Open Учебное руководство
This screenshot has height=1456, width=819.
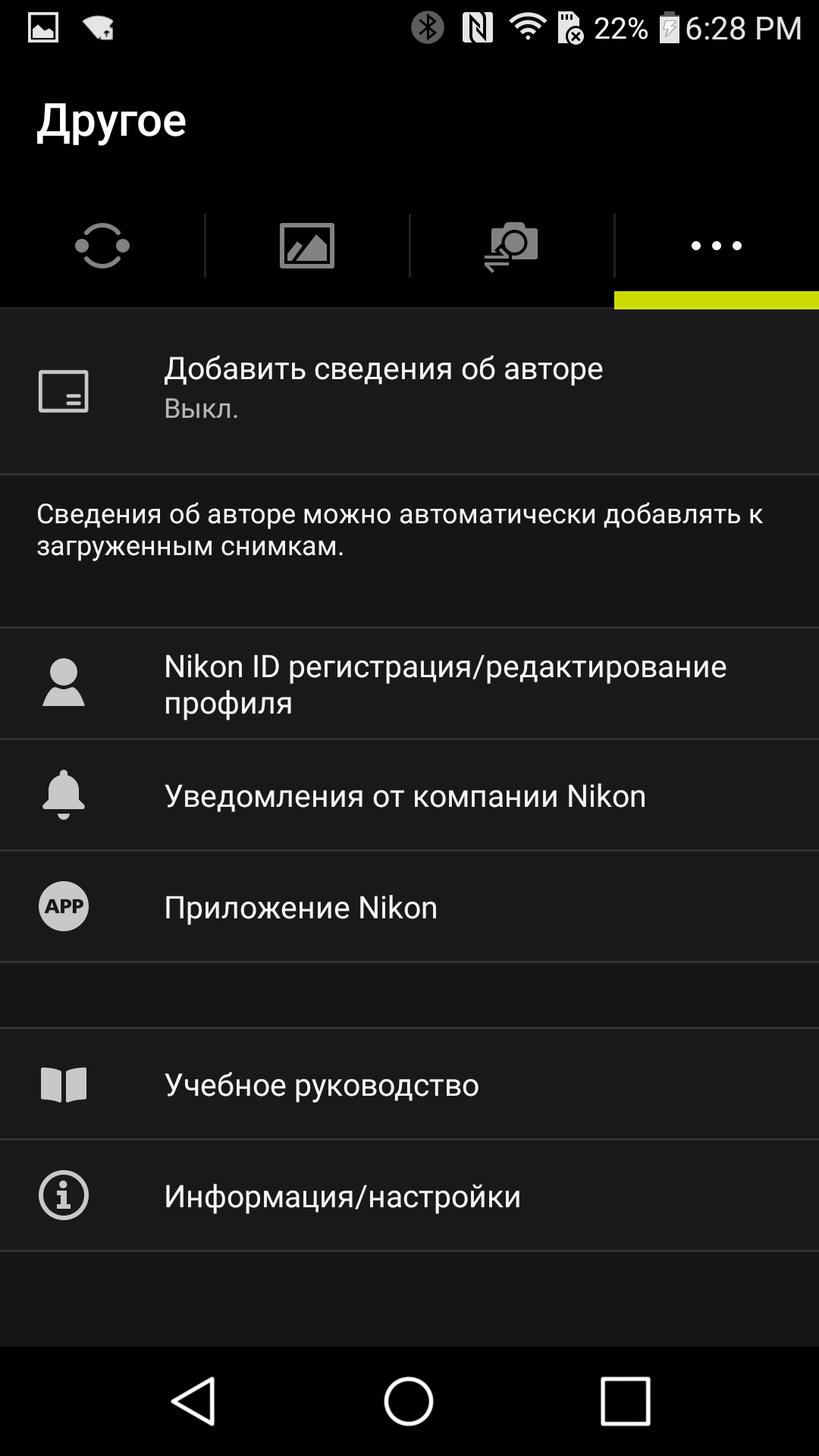[409, 1084]
